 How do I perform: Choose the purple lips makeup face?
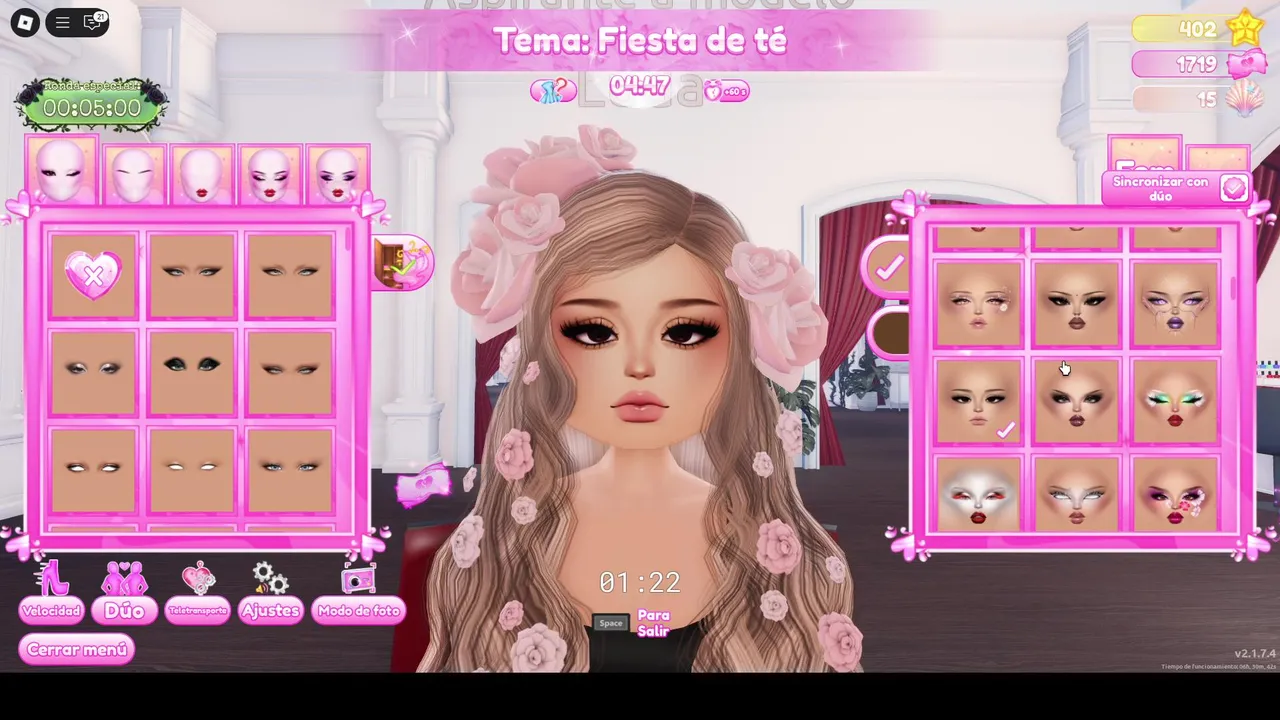[x=1174, y=305]
